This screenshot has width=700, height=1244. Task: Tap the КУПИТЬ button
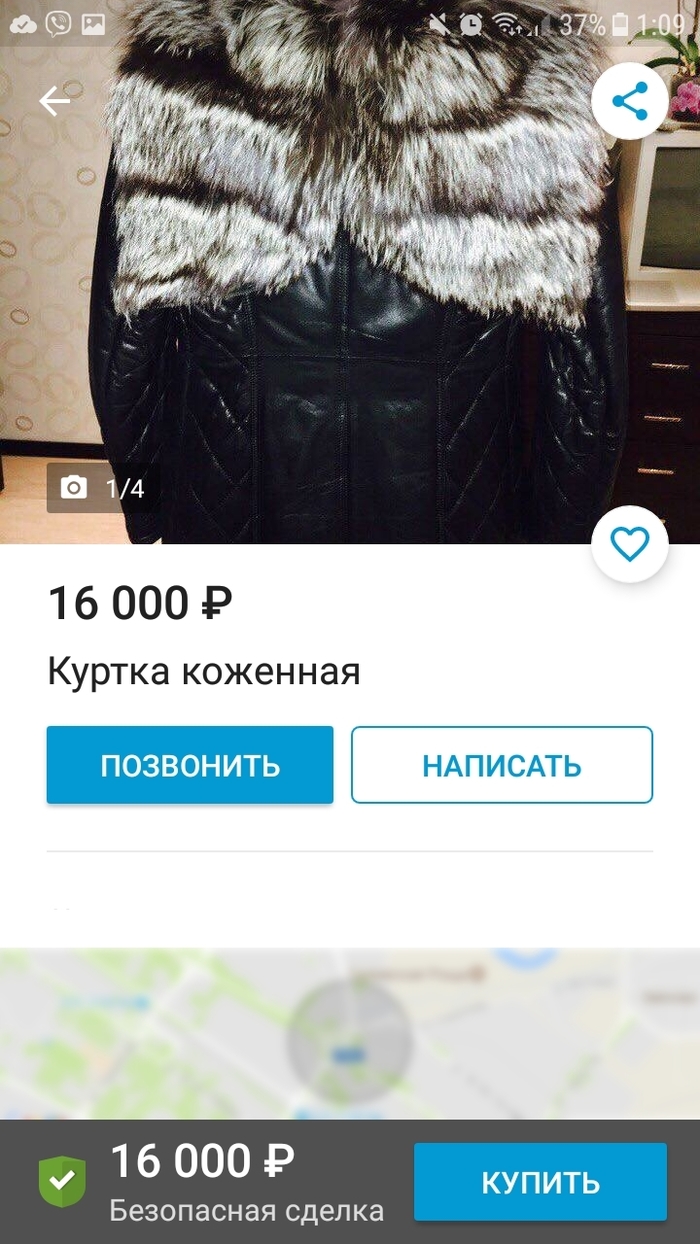[540, 1181]
